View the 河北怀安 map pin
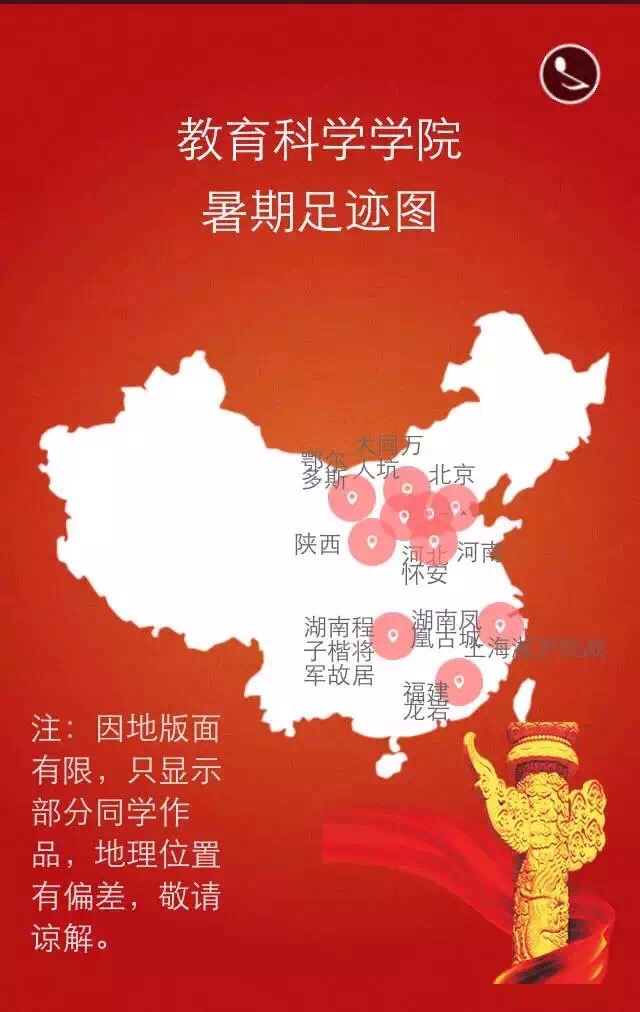The height and width of the screenshot is (1012, 640). click(x=434, y=543)
